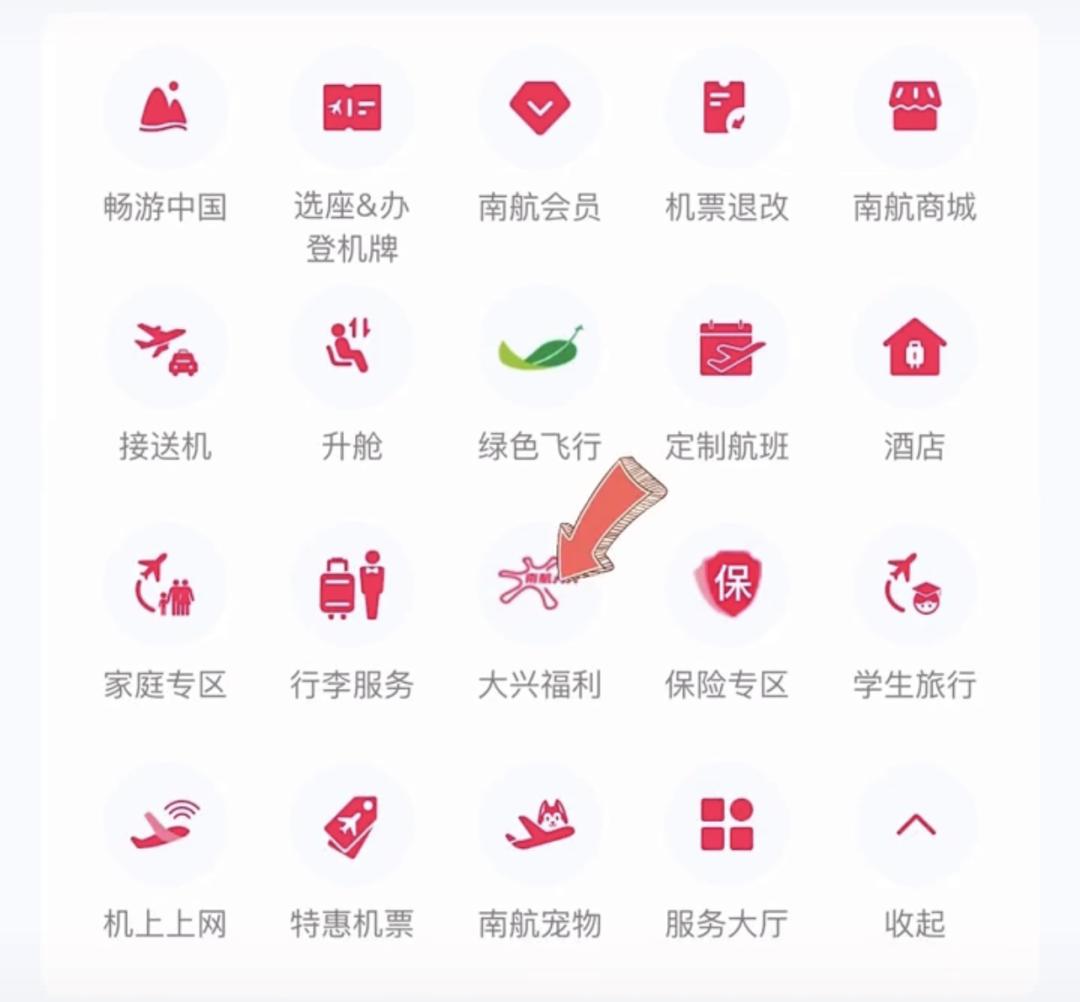Go to 南航会员 membership

(540, 108)
